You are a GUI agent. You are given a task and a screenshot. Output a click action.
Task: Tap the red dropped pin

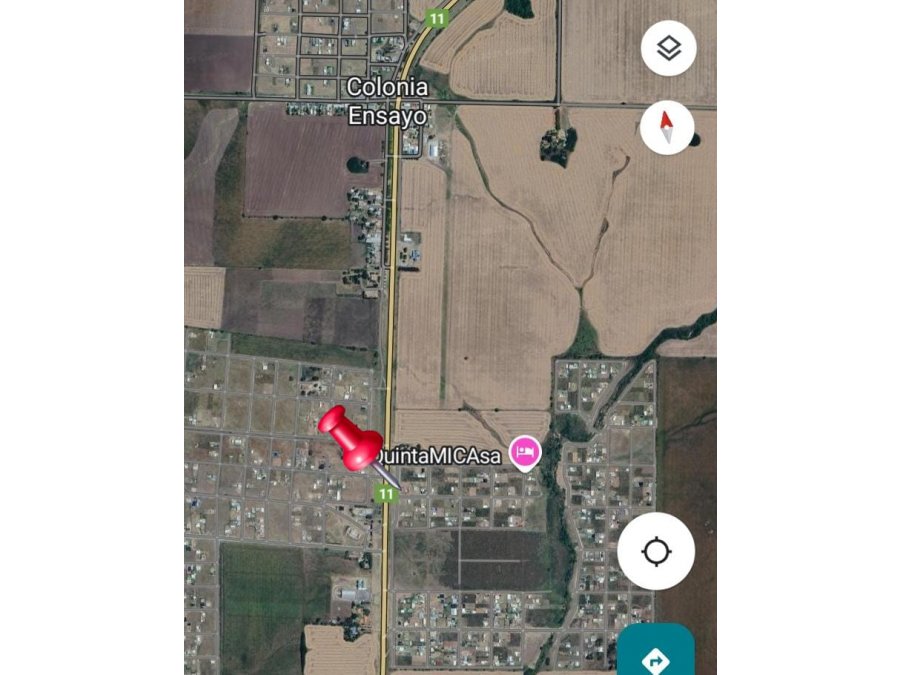tap(350, 438)
